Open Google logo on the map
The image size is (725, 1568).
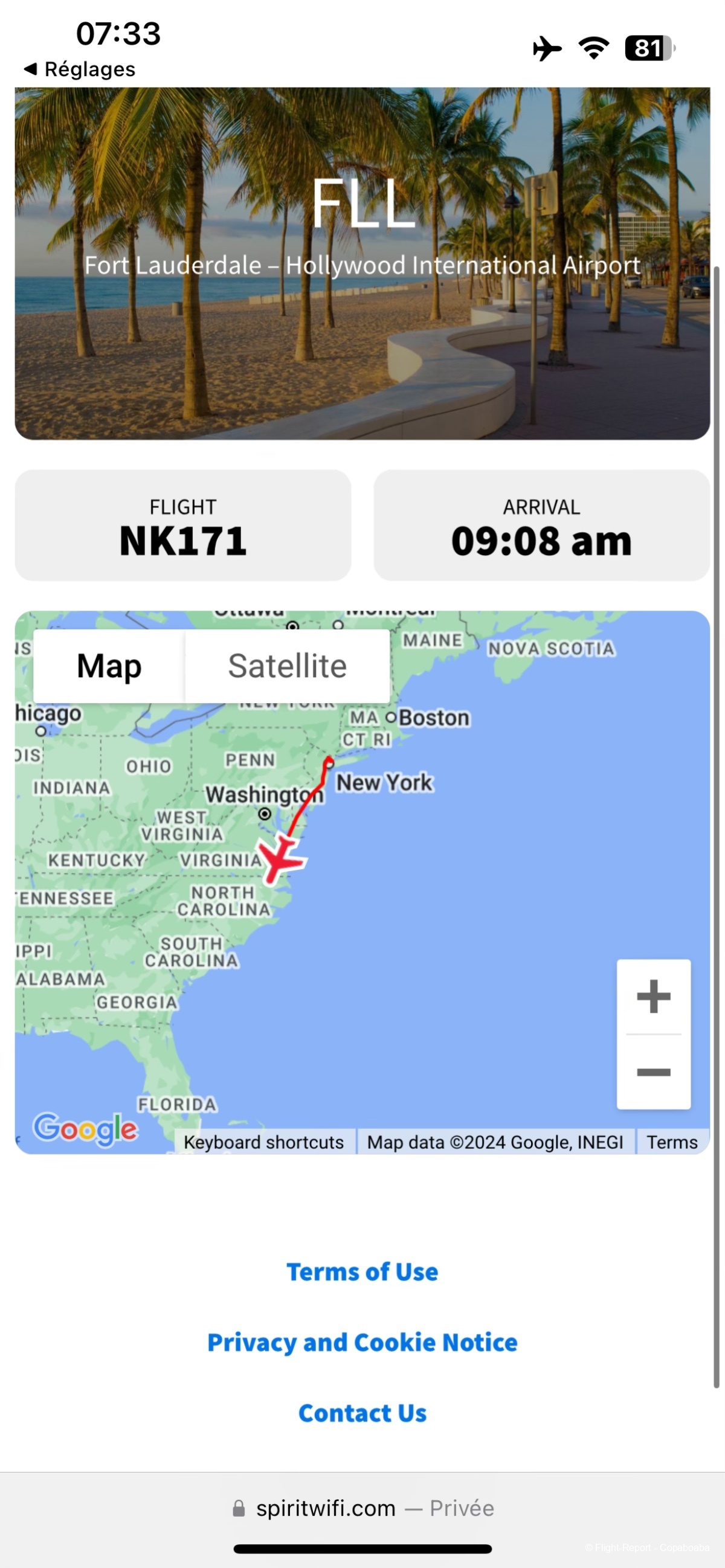[x=85, y=1128]
